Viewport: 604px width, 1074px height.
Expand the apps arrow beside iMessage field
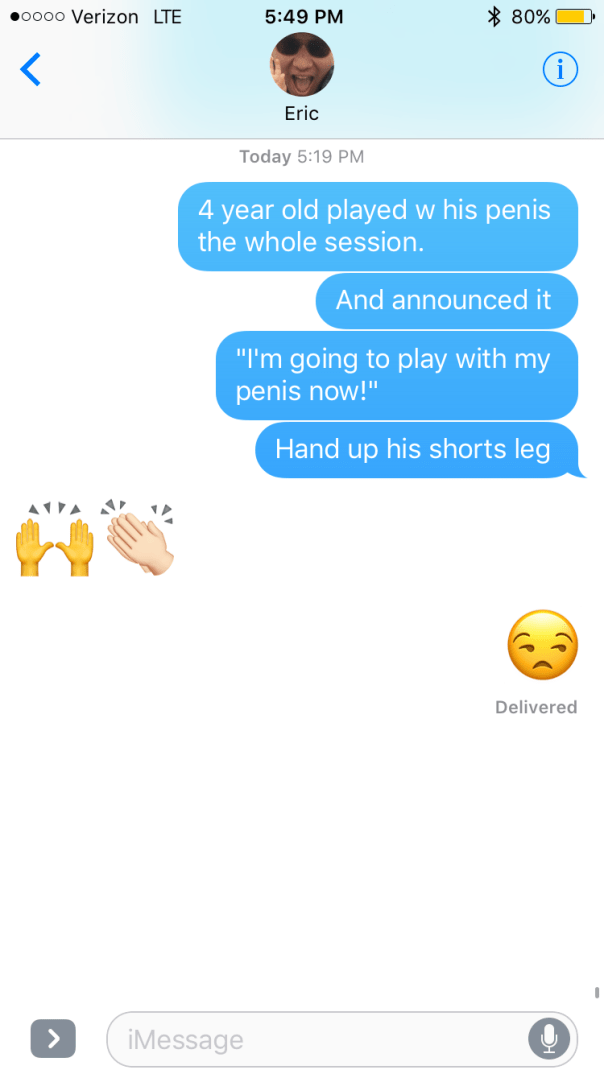click(x=54, y=1038)
